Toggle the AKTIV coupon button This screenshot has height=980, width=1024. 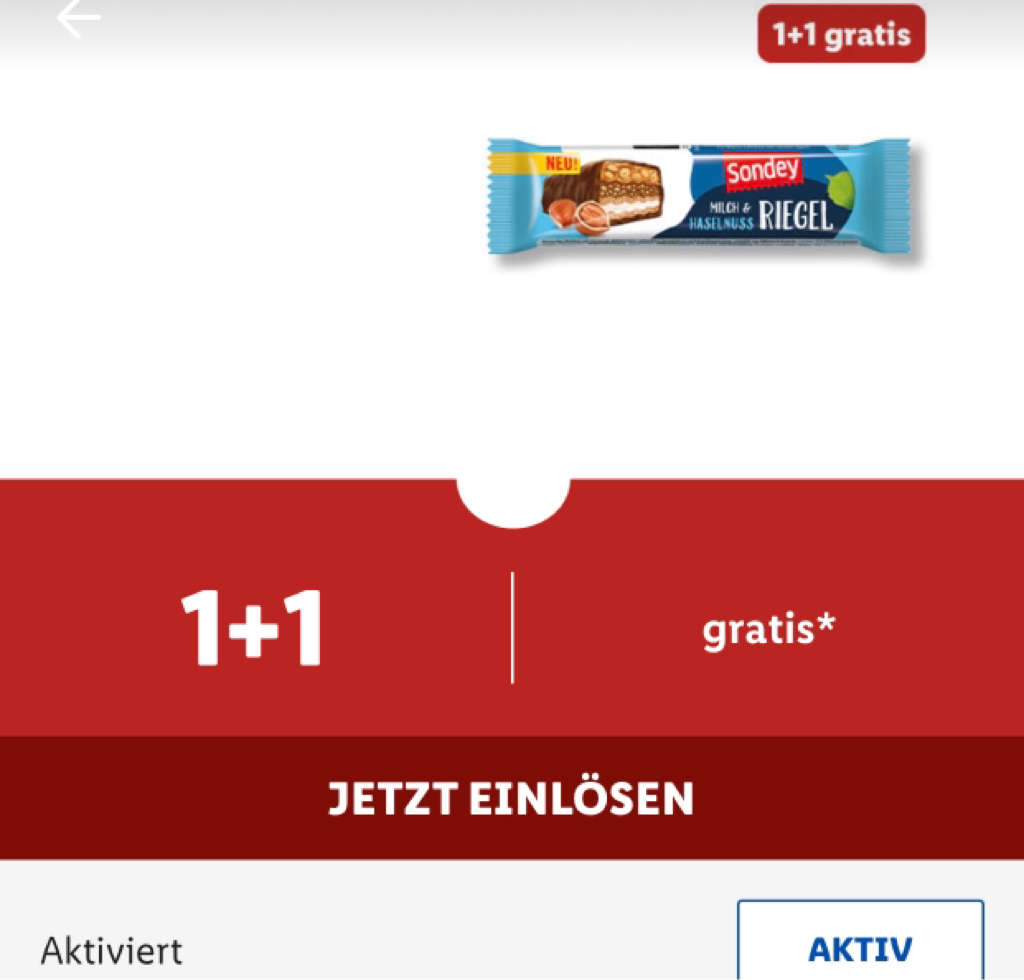860,942
